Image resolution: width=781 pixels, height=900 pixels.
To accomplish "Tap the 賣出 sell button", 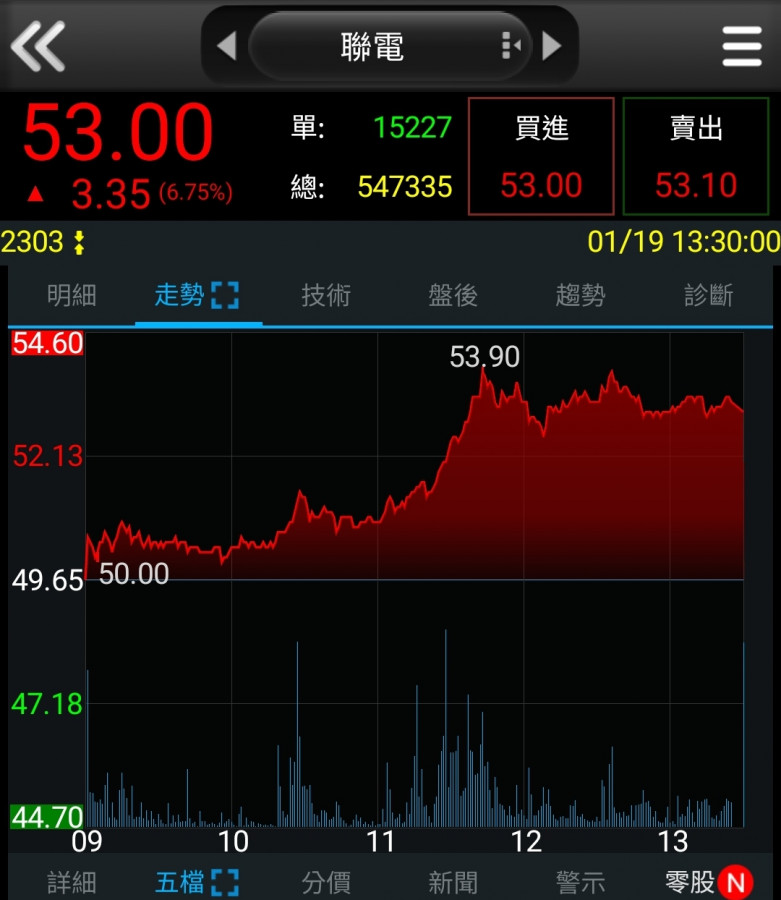I will click(x=696, y=156).
